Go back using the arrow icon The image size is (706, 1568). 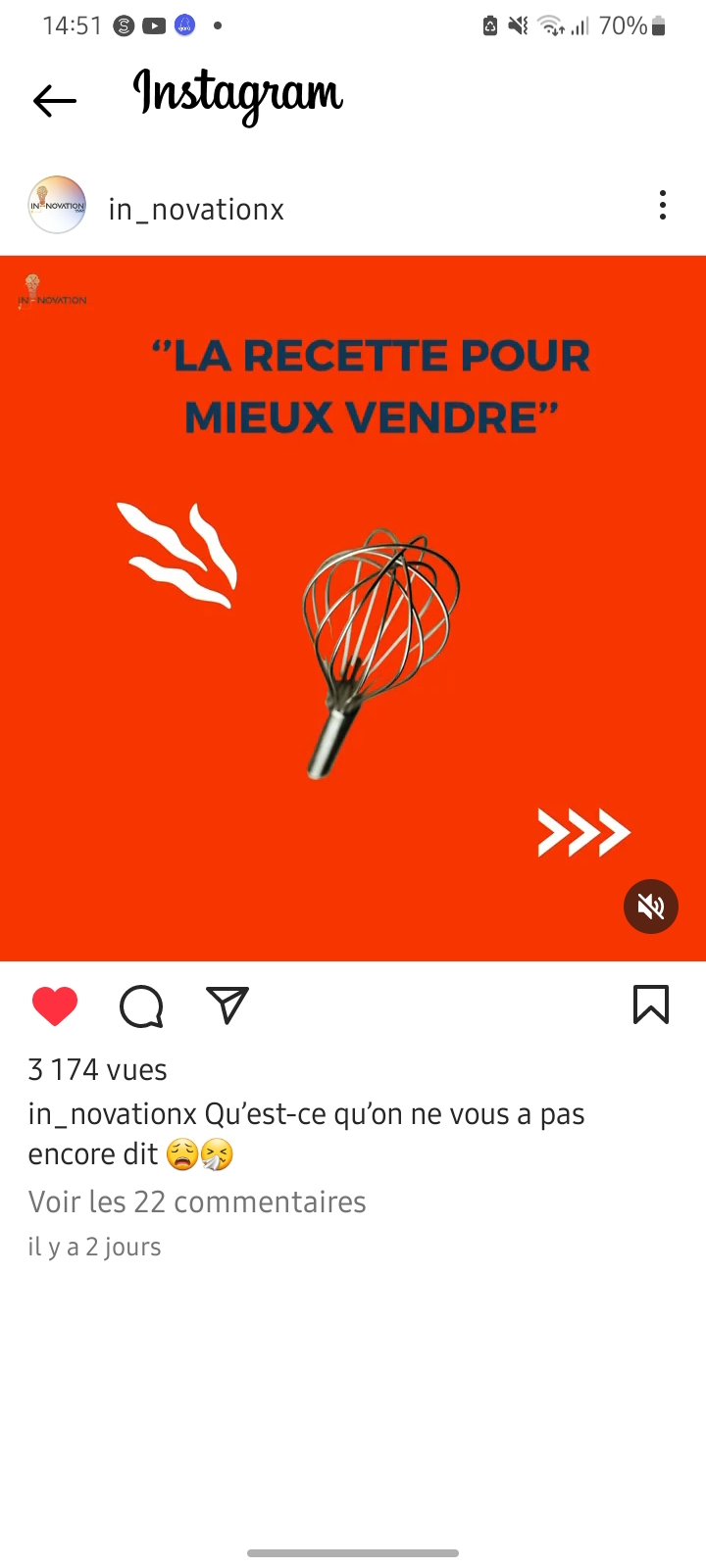coord(54,100)
